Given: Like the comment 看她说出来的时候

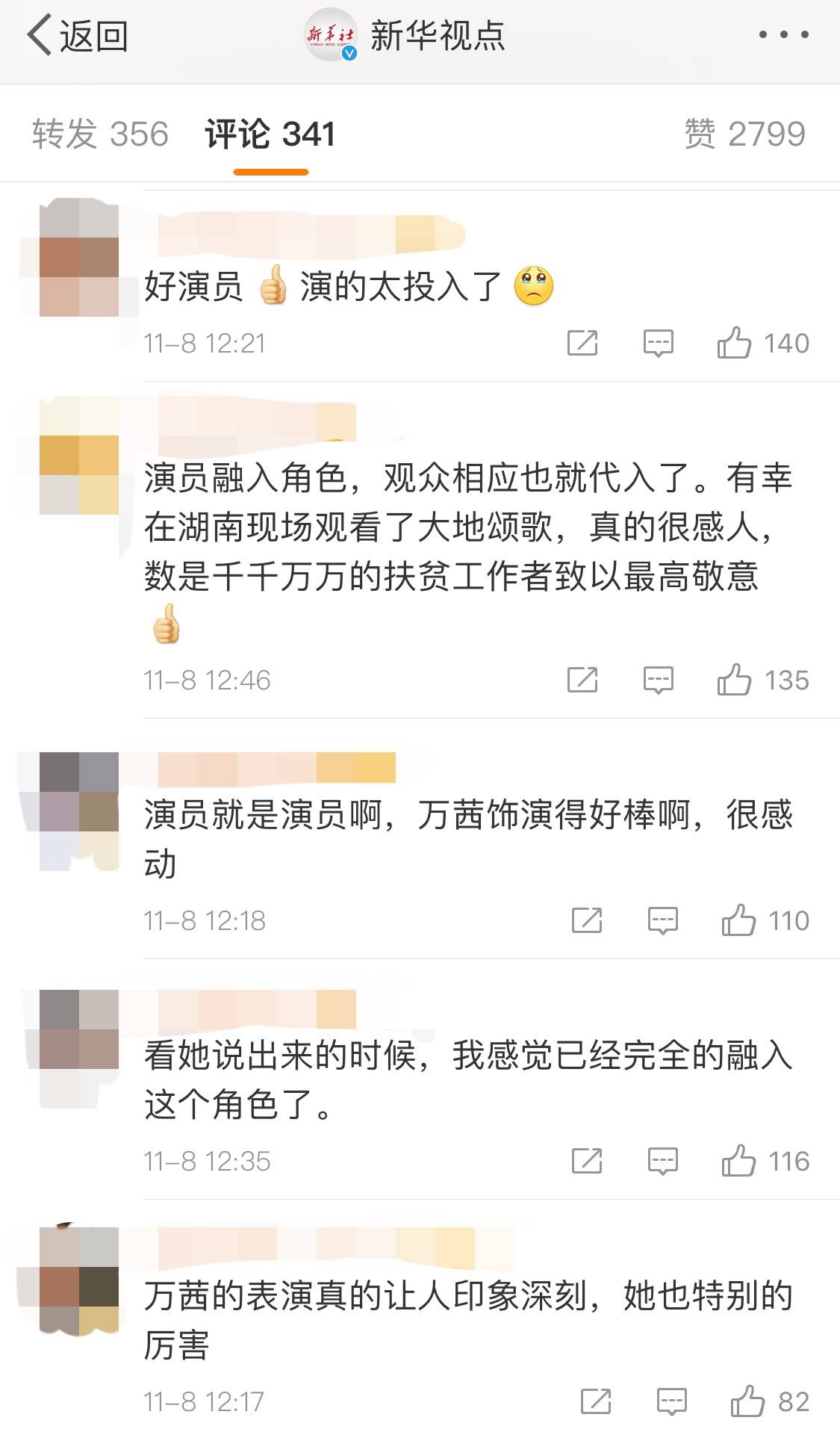Looking at the screenshot, I should tap(738, 1162).
